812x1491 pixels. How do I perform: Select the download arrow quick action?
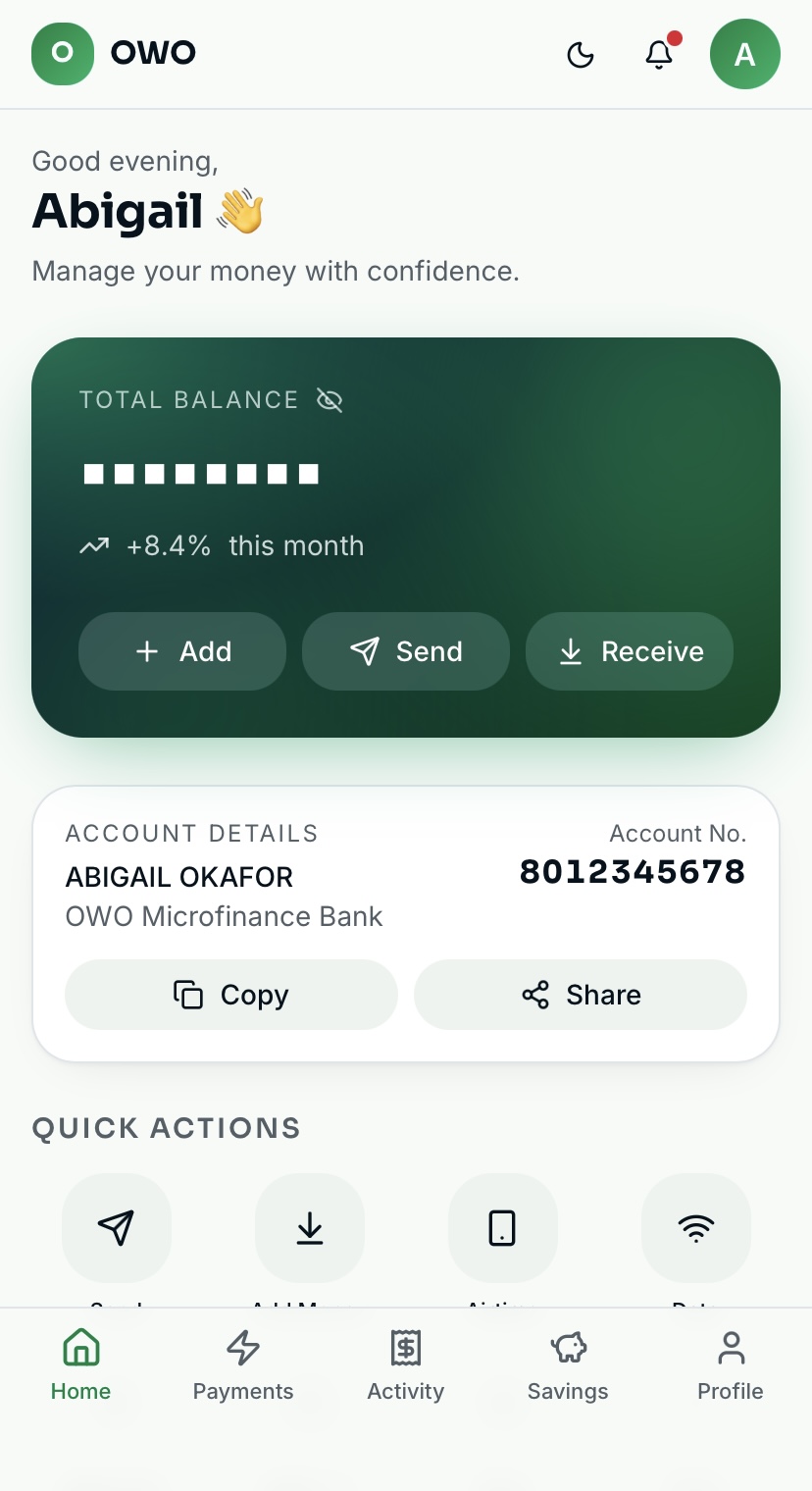(x=310, y=1228)
